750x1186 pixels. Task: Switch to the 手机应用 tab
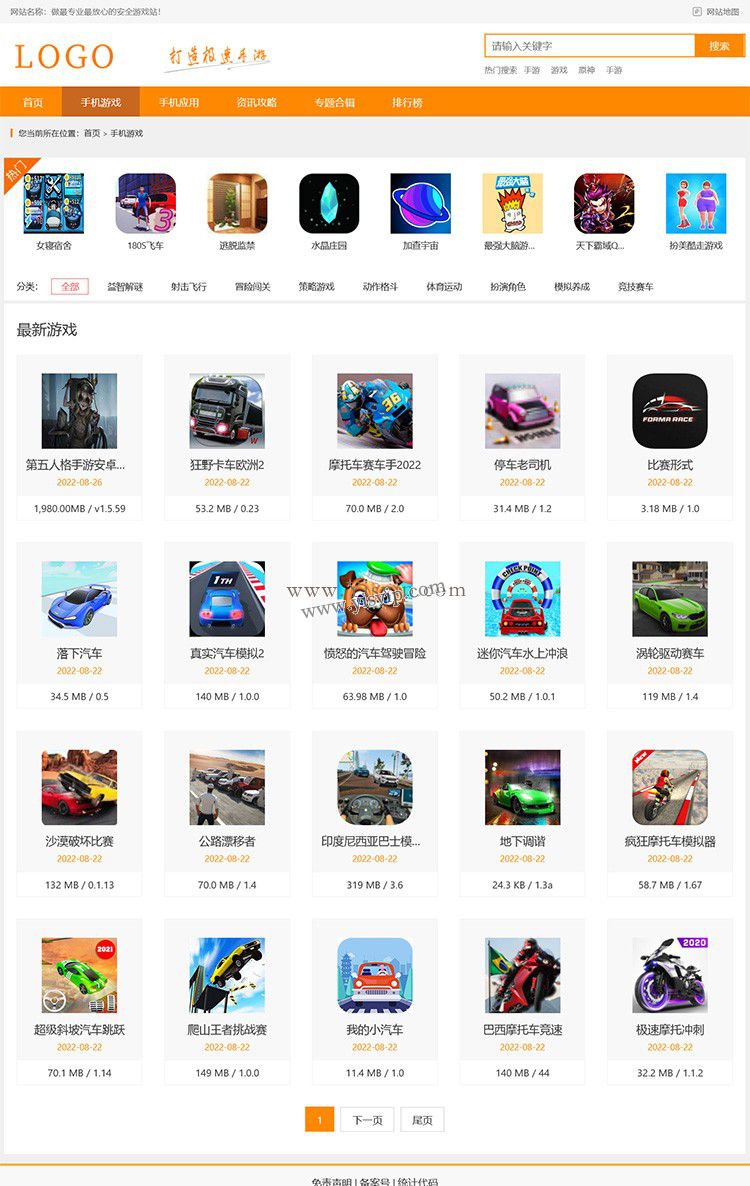click(179, 102)
